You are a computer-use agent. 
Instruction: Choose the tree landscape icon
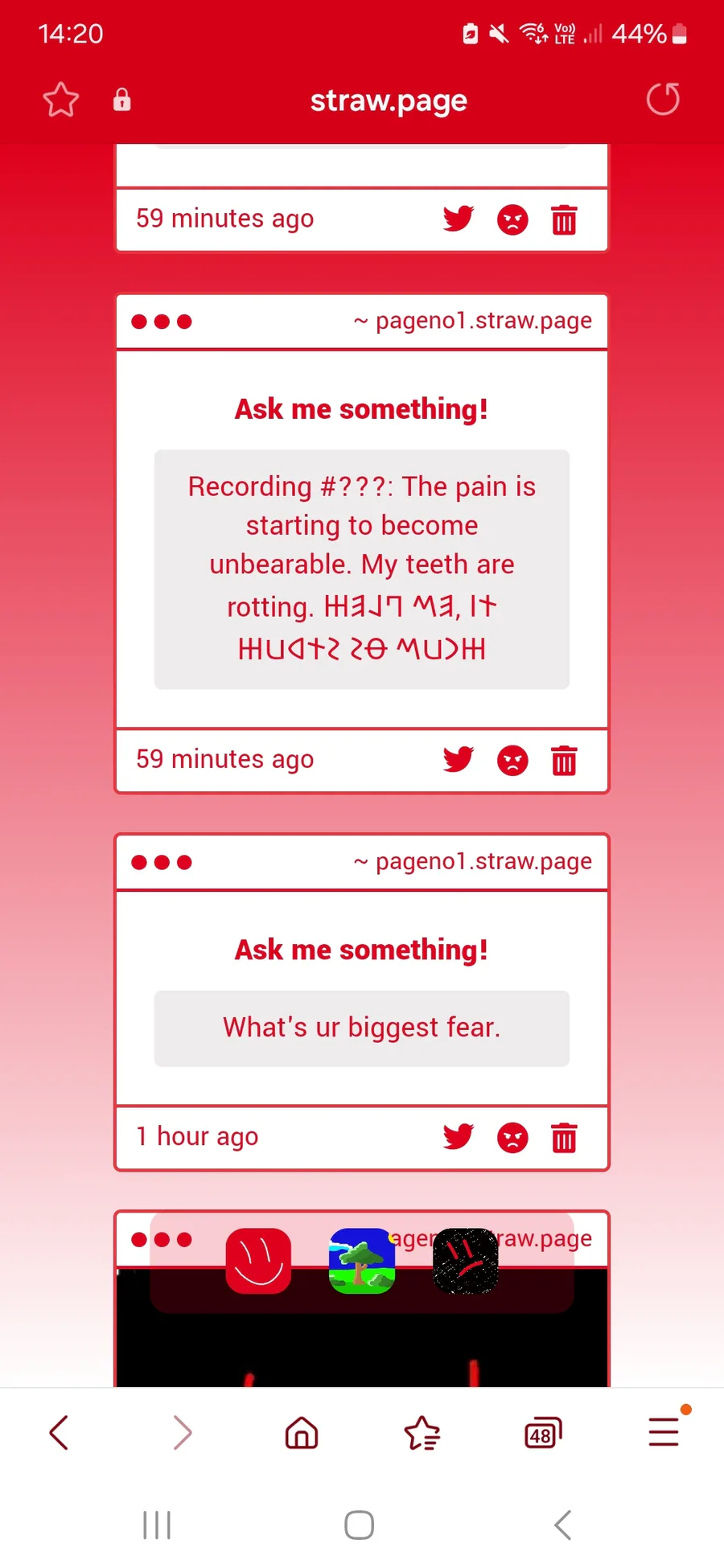point(362,1261)
